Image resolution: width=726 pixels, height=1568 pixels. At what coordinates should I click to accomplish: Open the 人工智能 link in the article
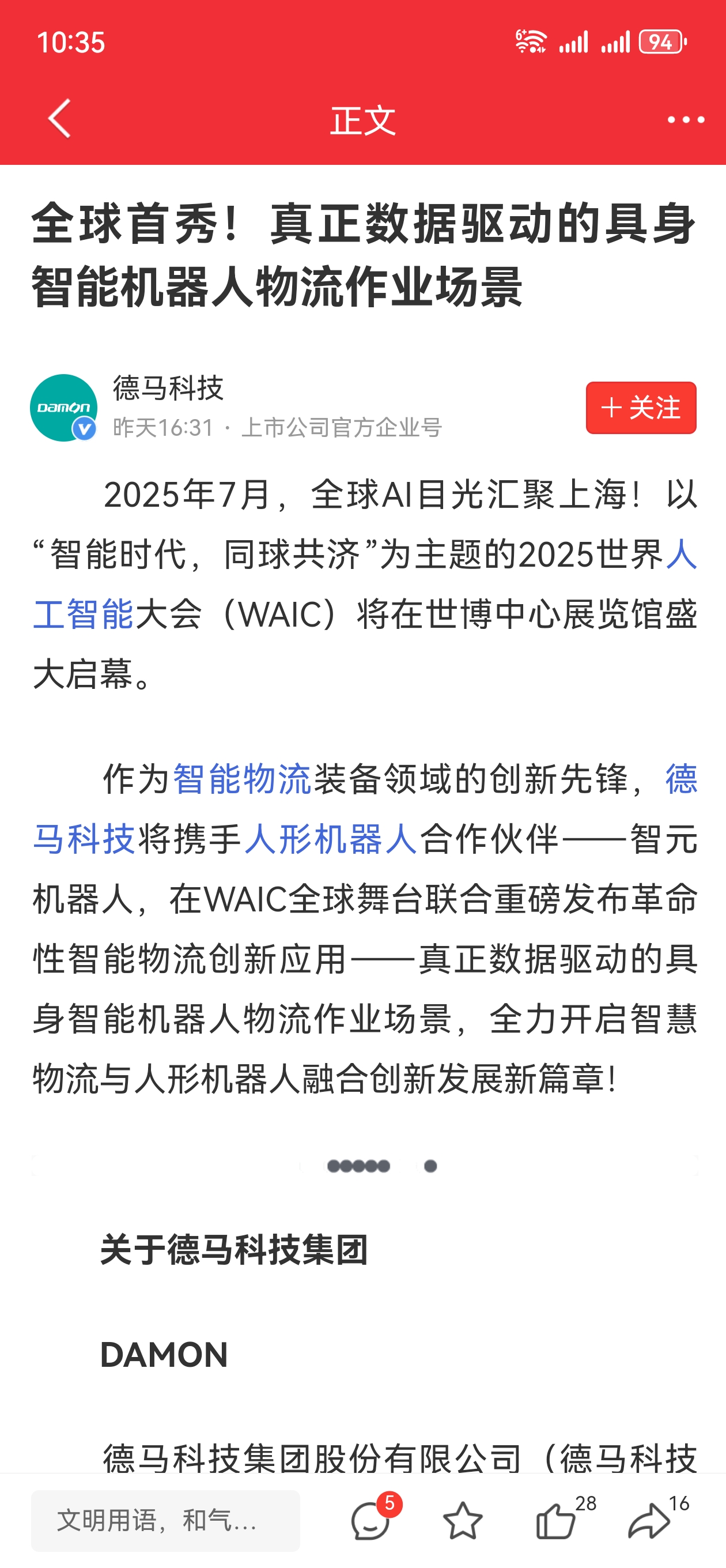tap(84, 613)
